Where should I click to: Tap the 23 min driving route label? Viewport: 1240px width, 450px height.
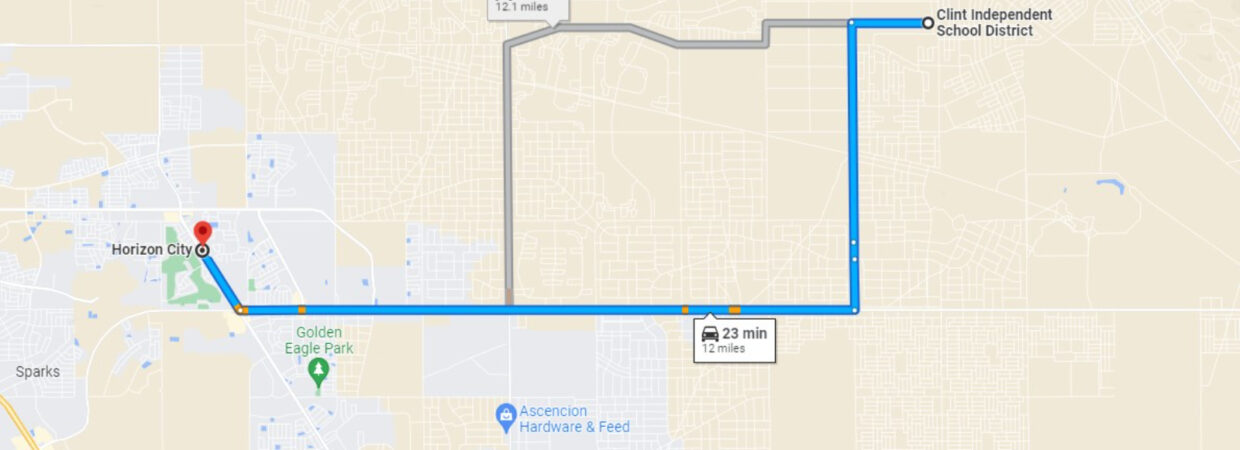[734, 340]
